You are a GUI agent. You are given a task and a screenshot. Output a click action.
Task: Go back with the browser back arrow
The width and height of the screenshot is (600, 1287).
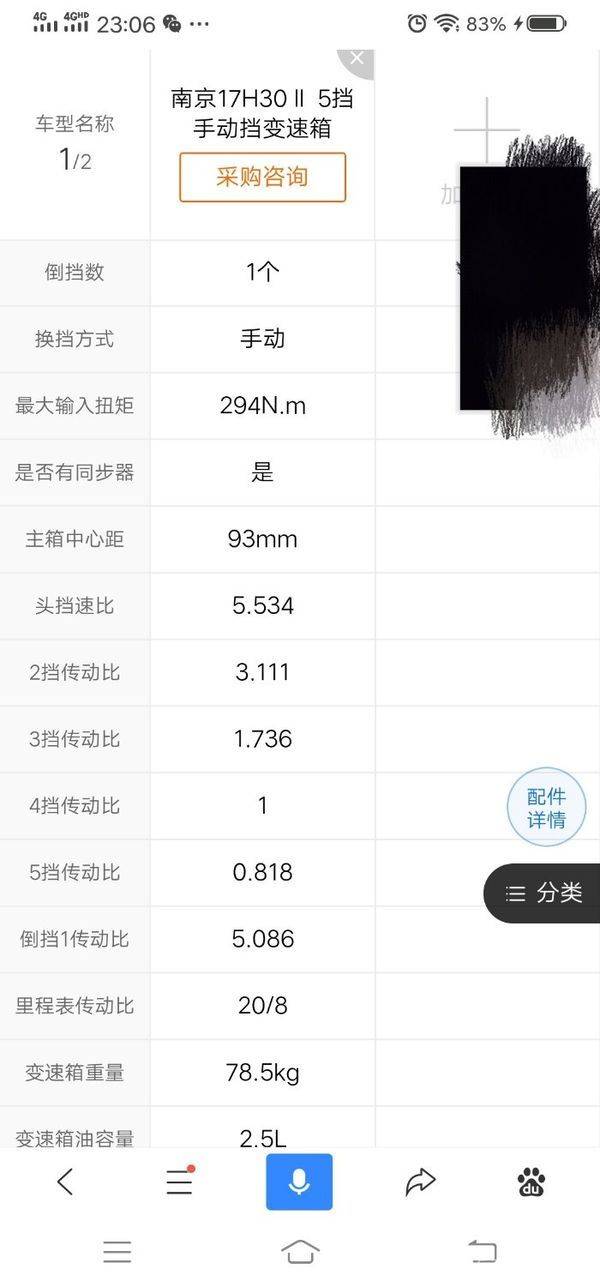click(x=65, y=1182)
